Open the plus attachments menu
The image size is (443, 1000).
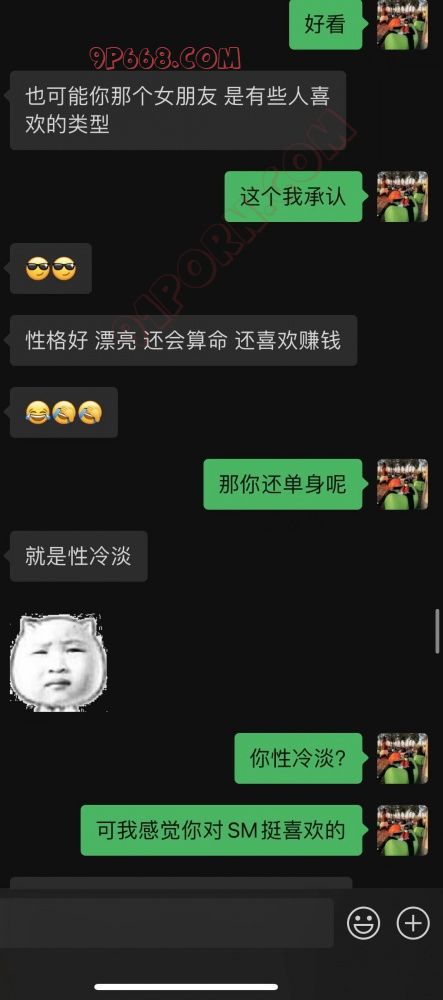coord(413,923)
